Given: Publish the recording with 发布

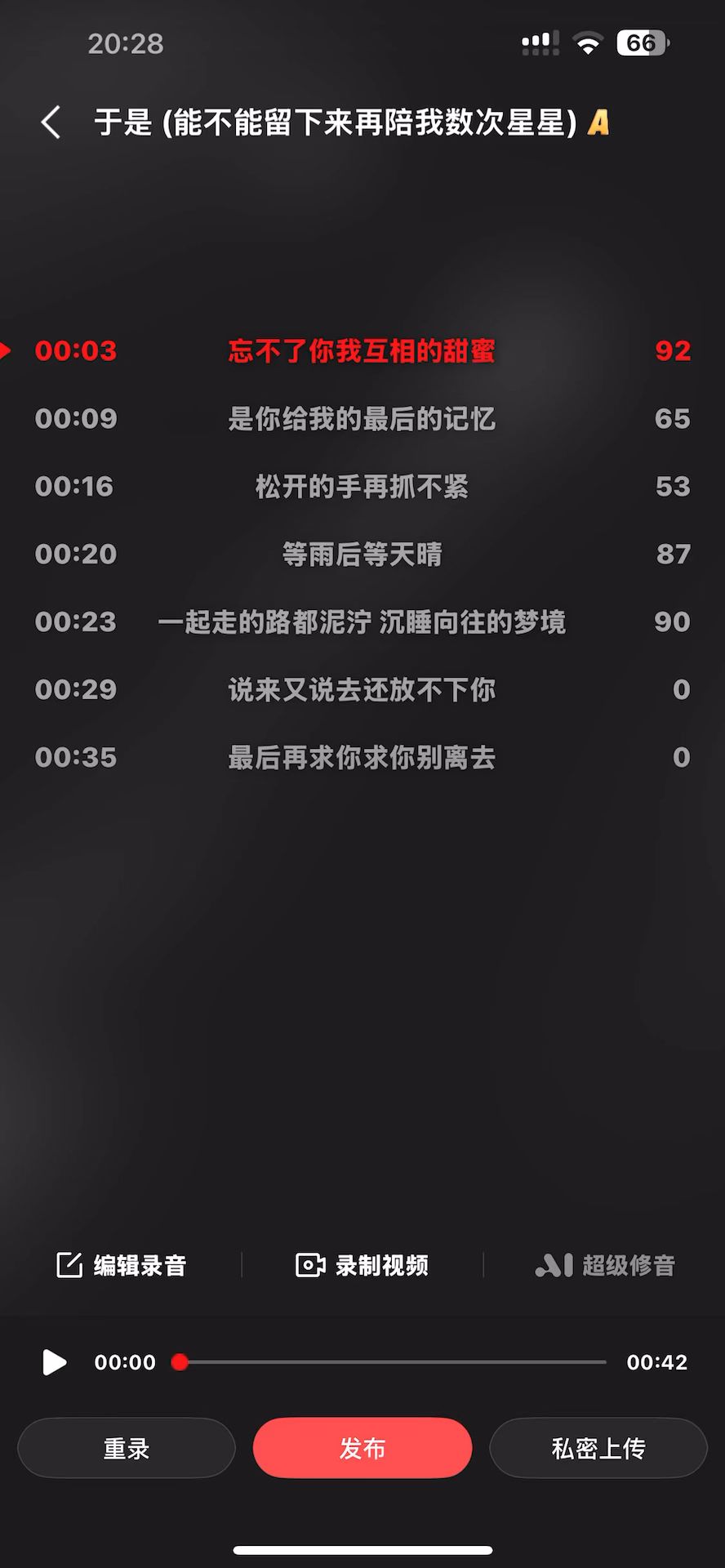Looking at the screenshot, I should 362,1448.
